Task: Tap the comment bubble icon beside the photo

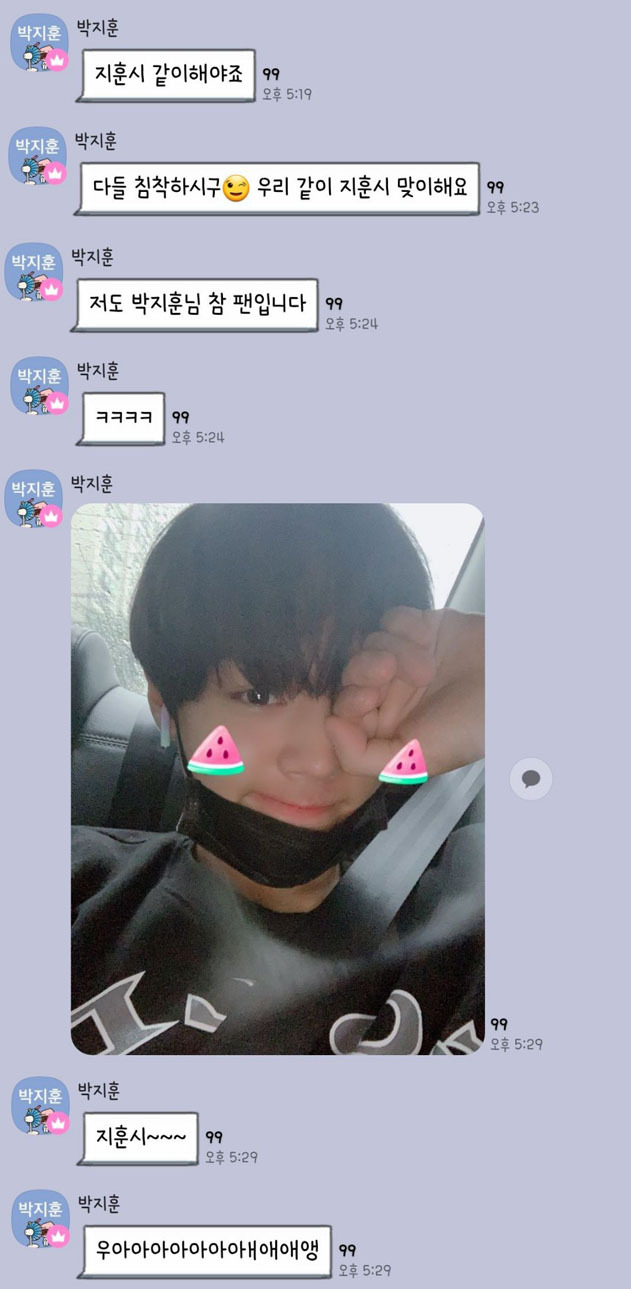Action: [x=531, y=778]
